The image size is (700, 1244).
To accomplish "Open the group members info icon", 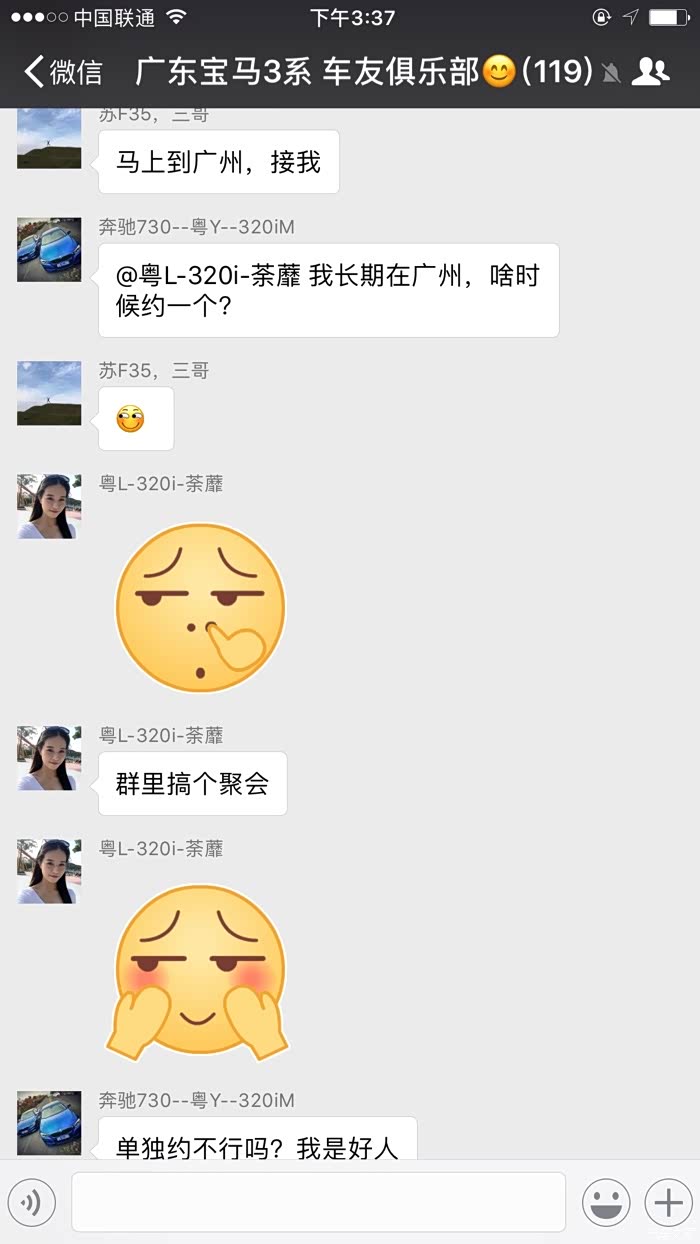I will 651,72.
